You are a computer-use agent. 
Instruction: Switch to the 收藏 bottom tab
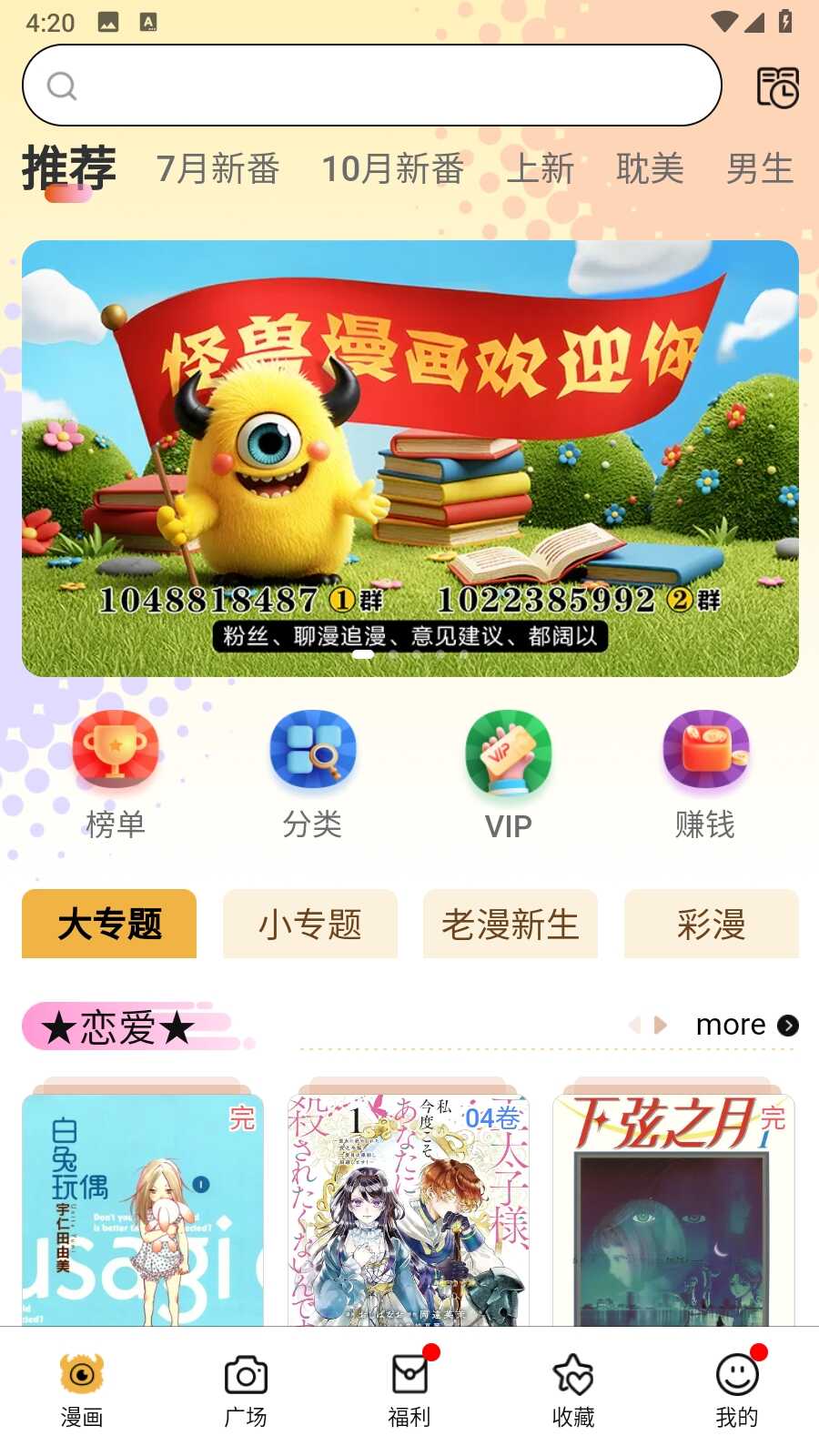[573, 1390]
